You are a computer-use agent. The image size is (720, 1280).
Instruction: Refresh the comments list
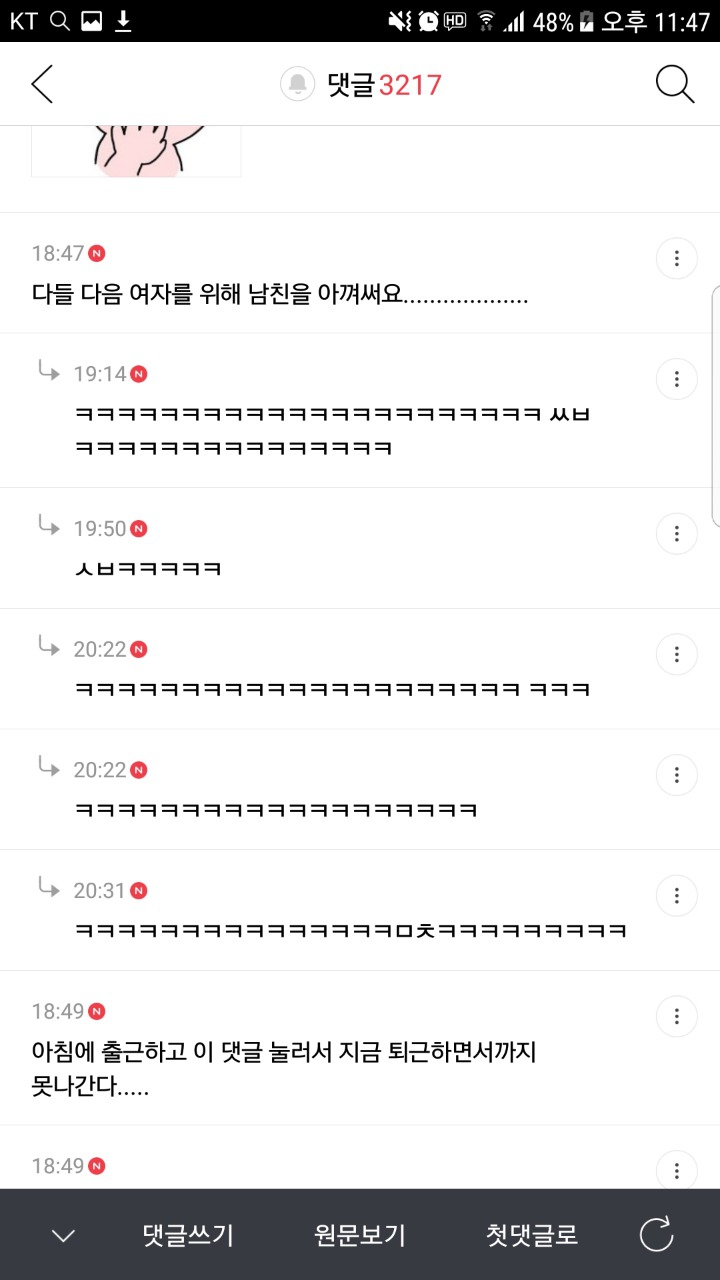point(657,1236)
